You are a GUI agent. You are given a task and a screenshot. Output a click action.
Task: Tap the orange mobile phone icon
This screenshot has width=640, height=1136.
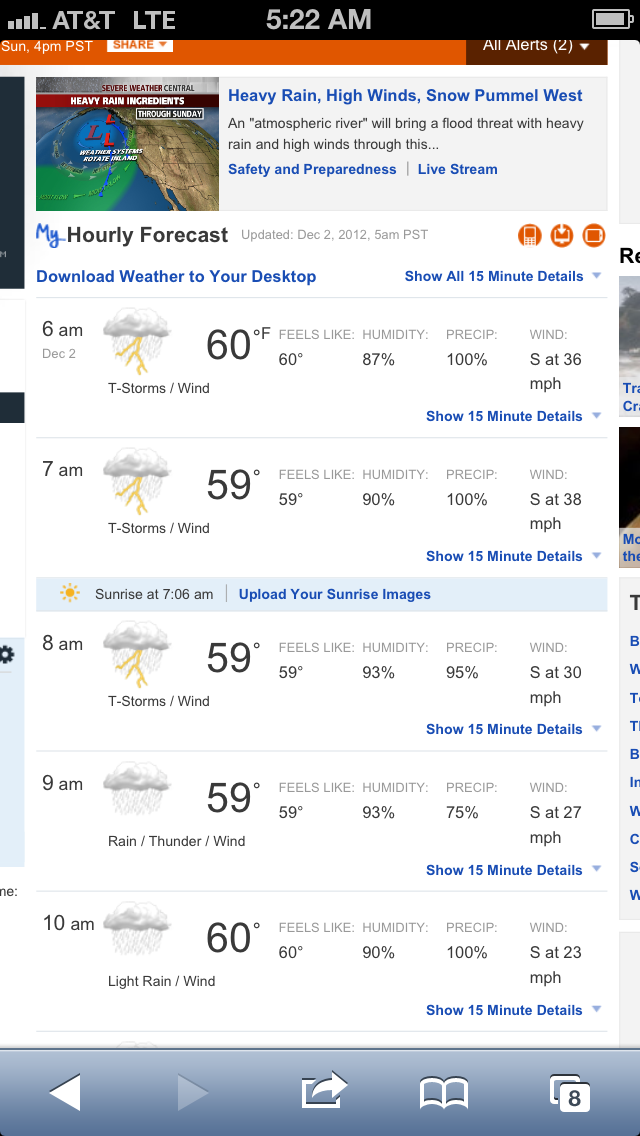pyautogui.click(x=530, y=235)
